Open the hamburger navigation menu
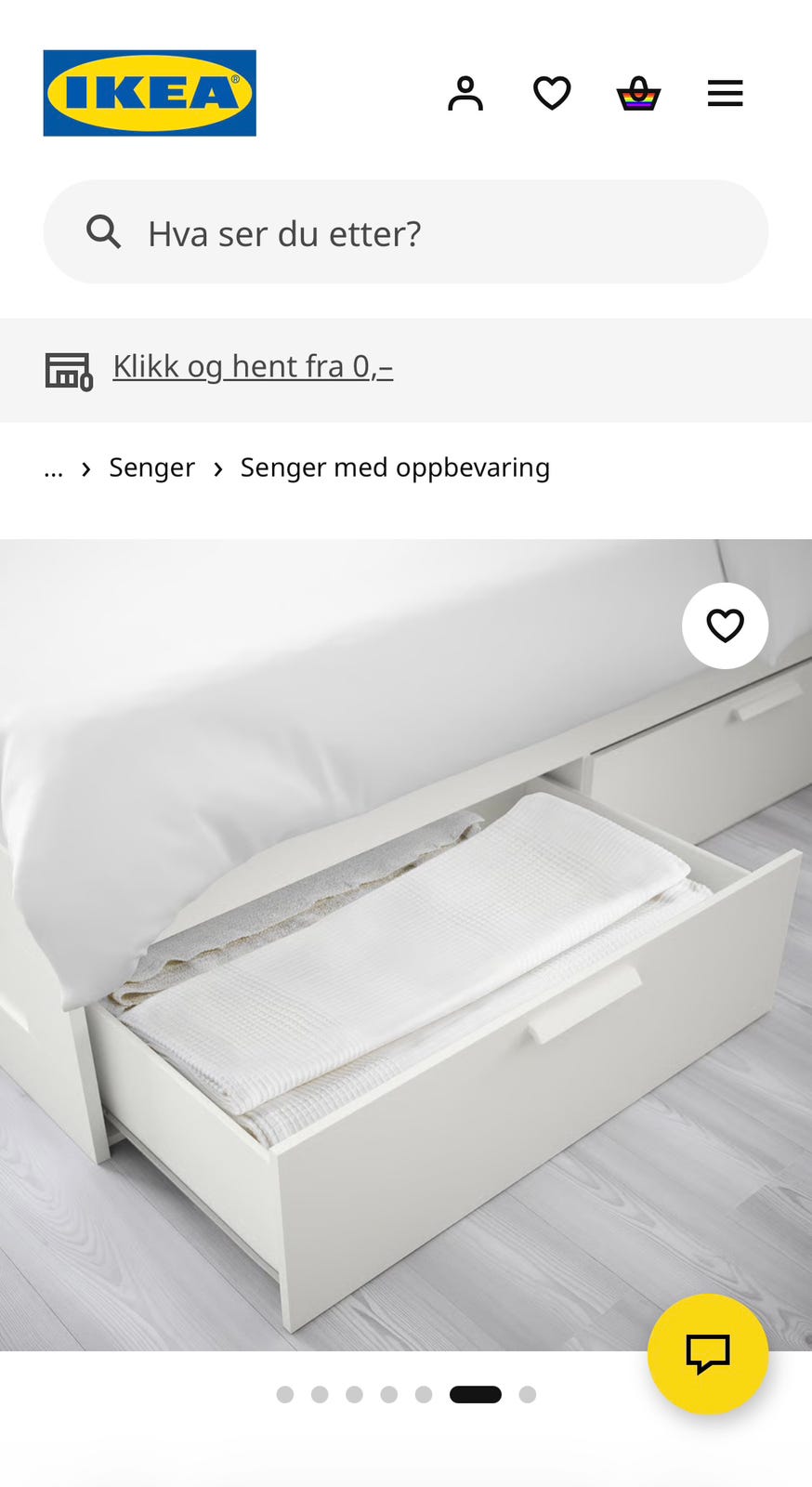The image size is (812, 1487). click(x=725, y=92)
